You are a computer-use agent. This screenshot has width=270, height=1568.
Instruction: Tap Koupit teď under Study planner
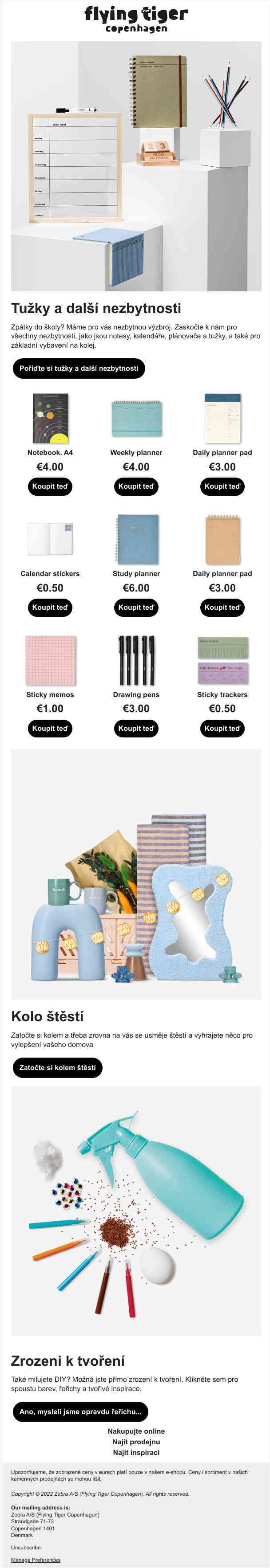pyautogui.click(x=136, y=608)
